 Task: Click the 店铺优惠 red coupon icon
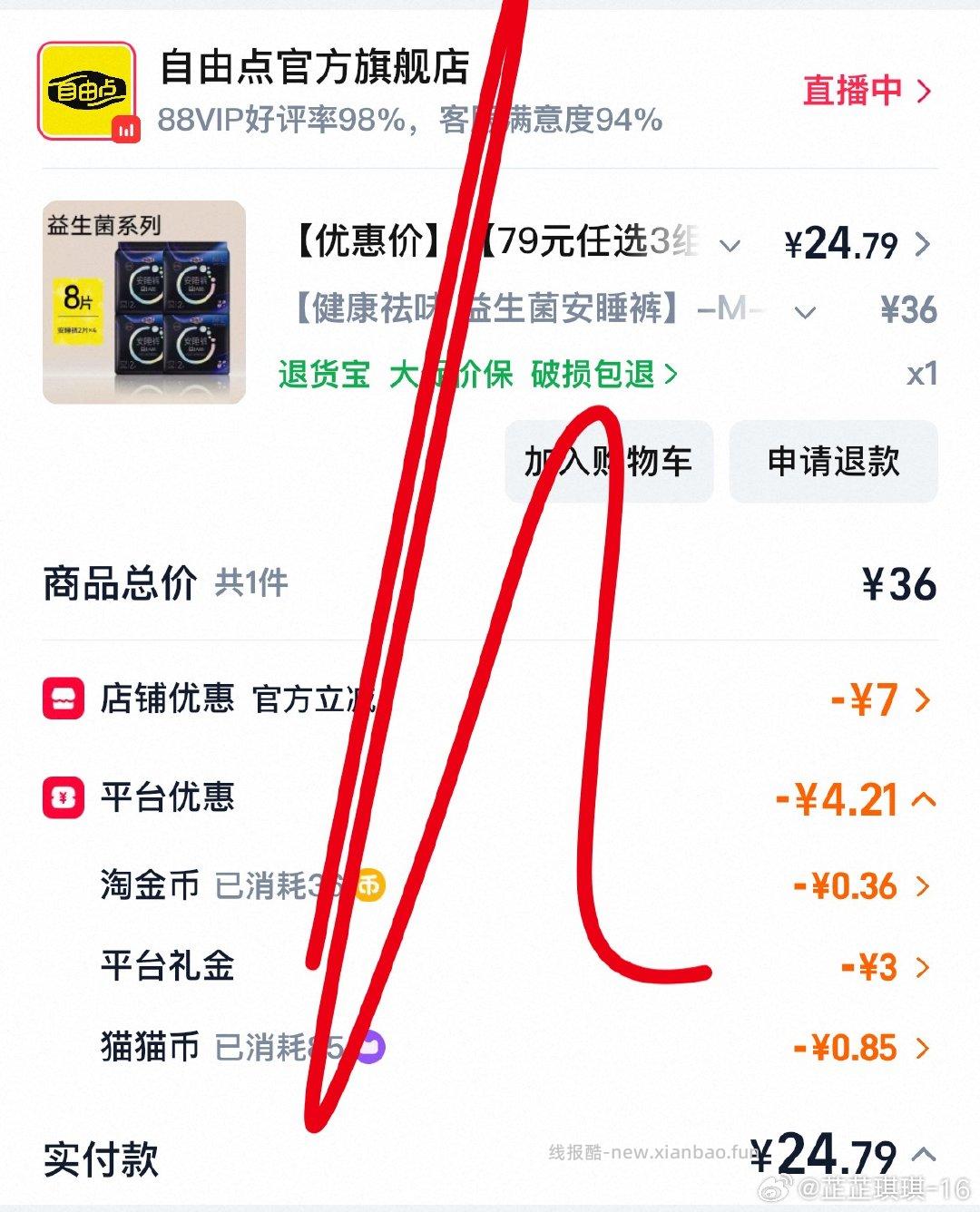[64, 699]
